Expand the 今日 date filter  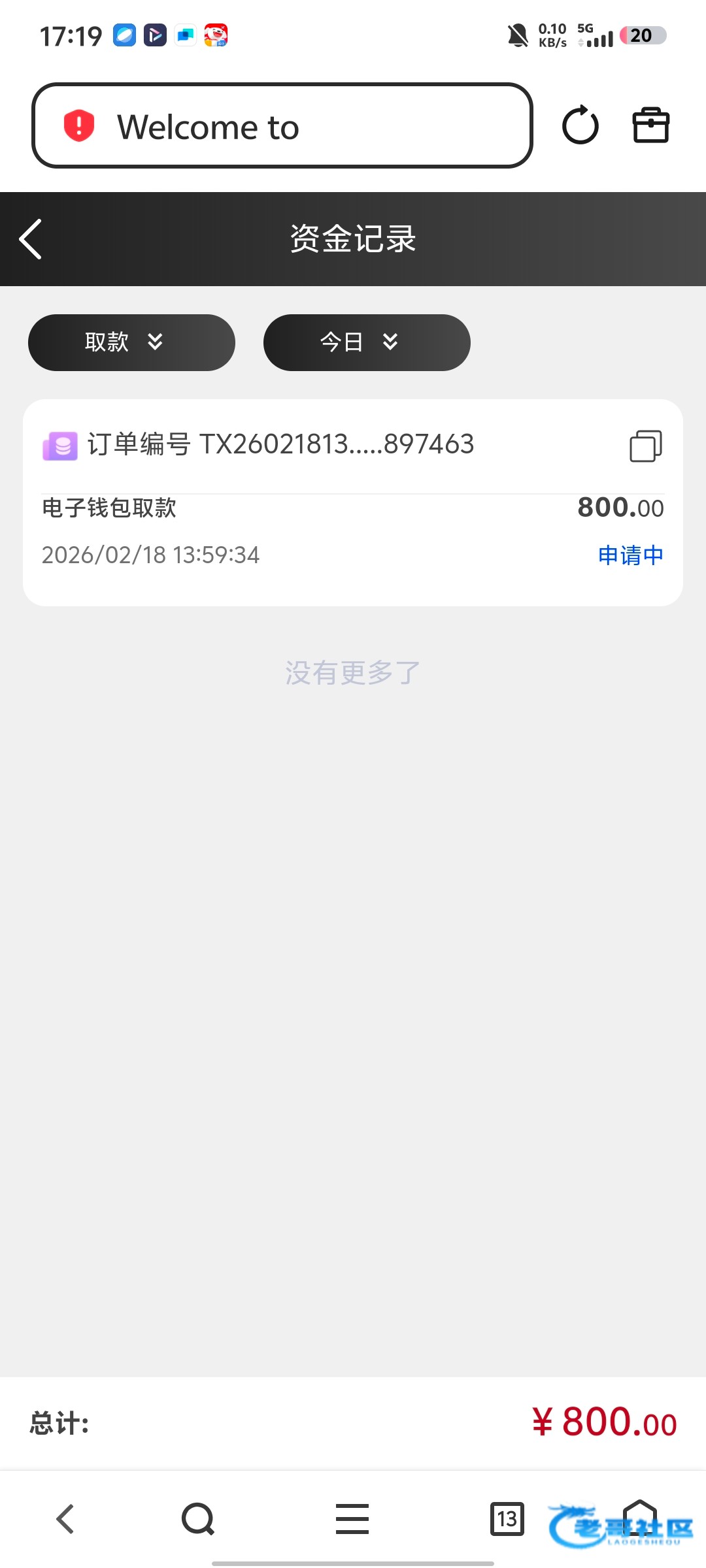click(x=366, y=342)
